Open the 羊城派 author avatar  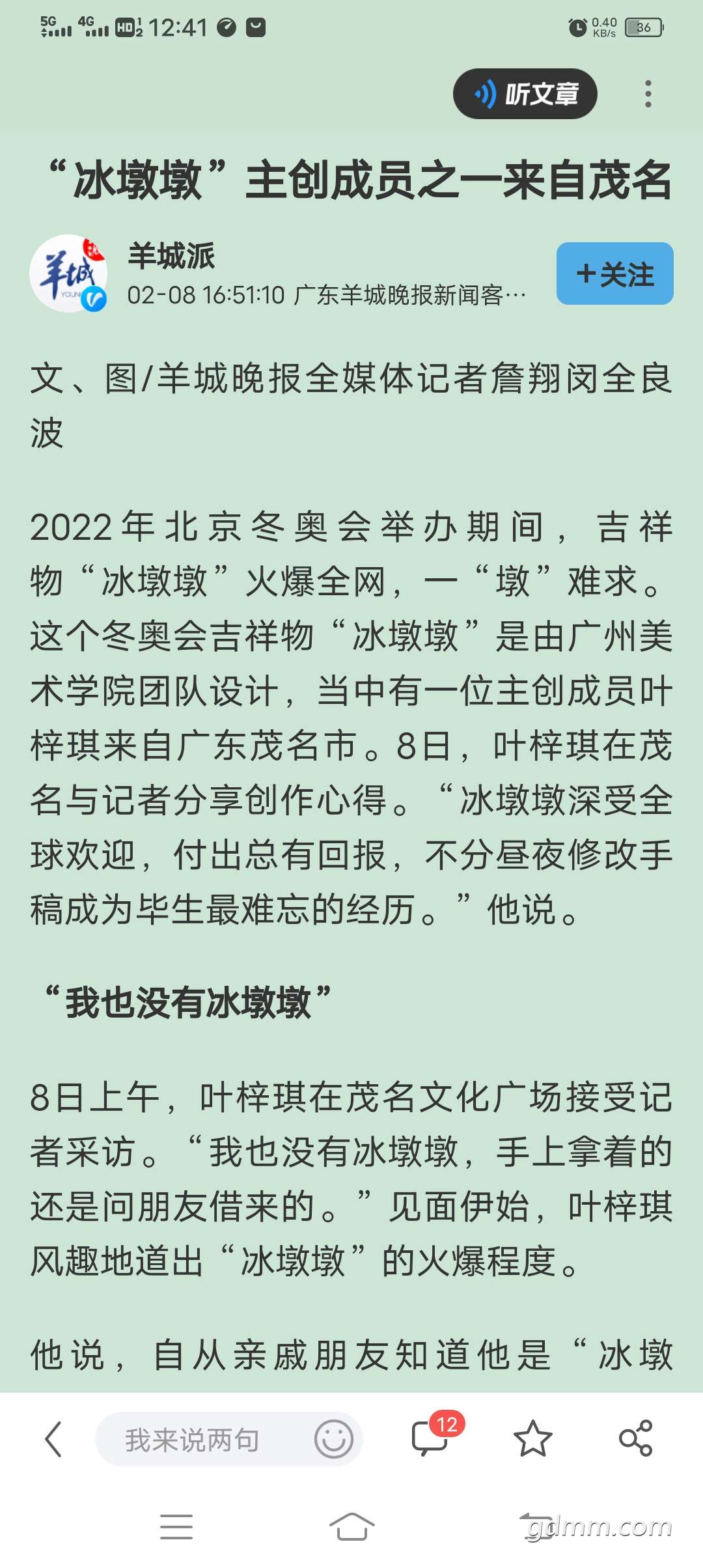click(x=68, y=273)
